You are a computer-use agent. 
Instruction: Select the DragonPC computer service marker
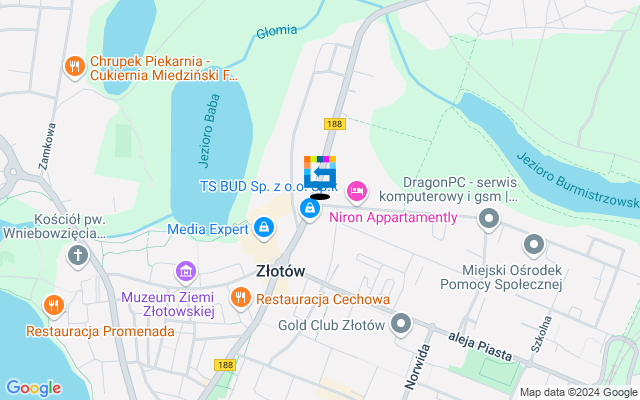pos(488,219)
